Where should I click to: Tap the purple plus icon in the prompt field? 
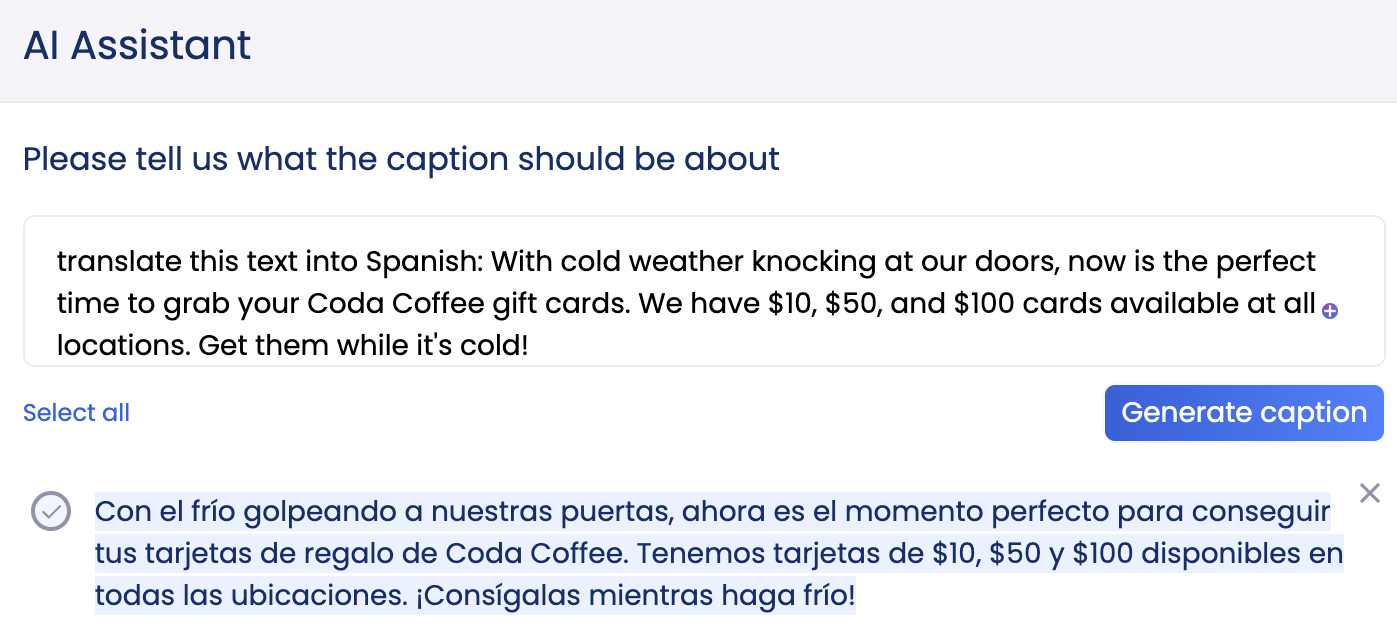1330,312
